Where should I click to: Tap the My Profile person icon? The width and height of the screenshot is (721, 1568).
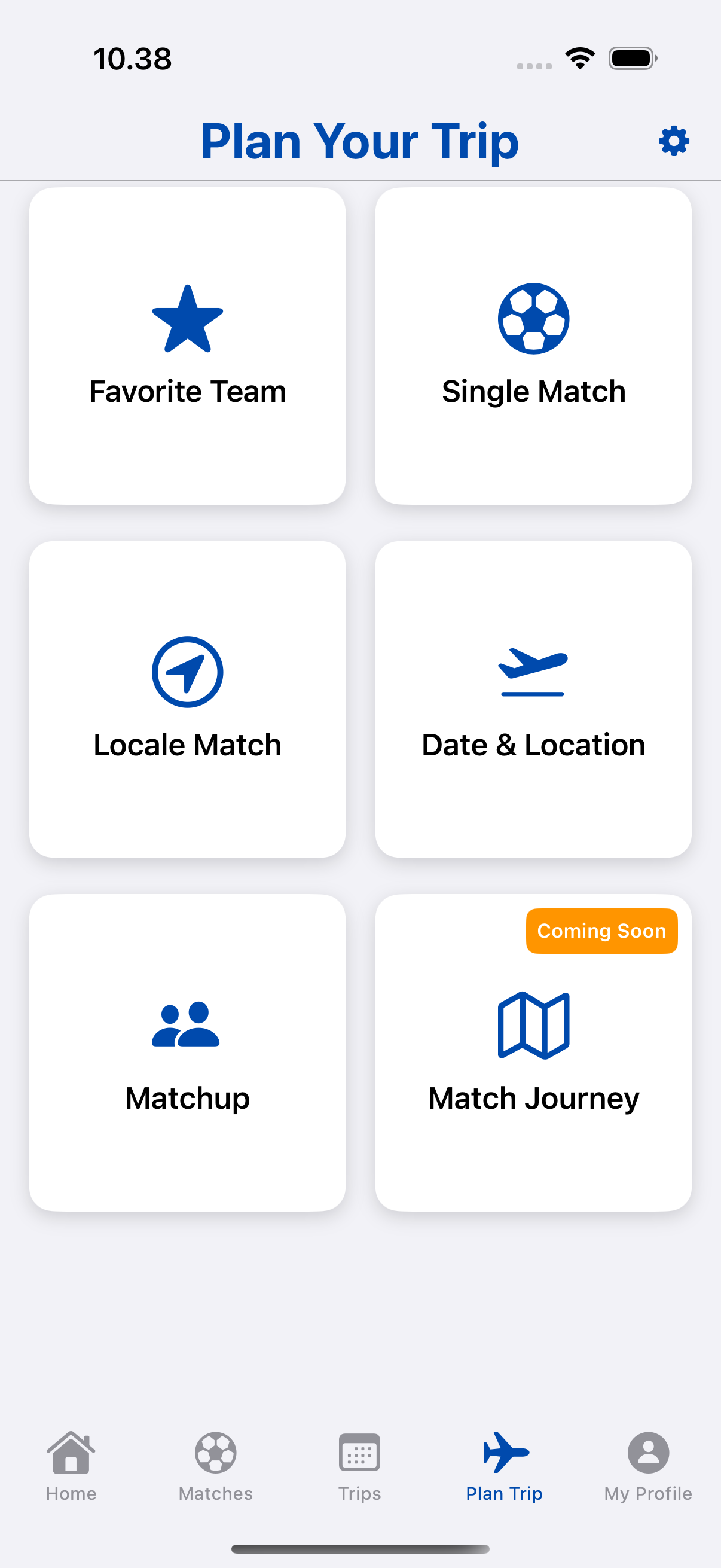(649, 1453)
